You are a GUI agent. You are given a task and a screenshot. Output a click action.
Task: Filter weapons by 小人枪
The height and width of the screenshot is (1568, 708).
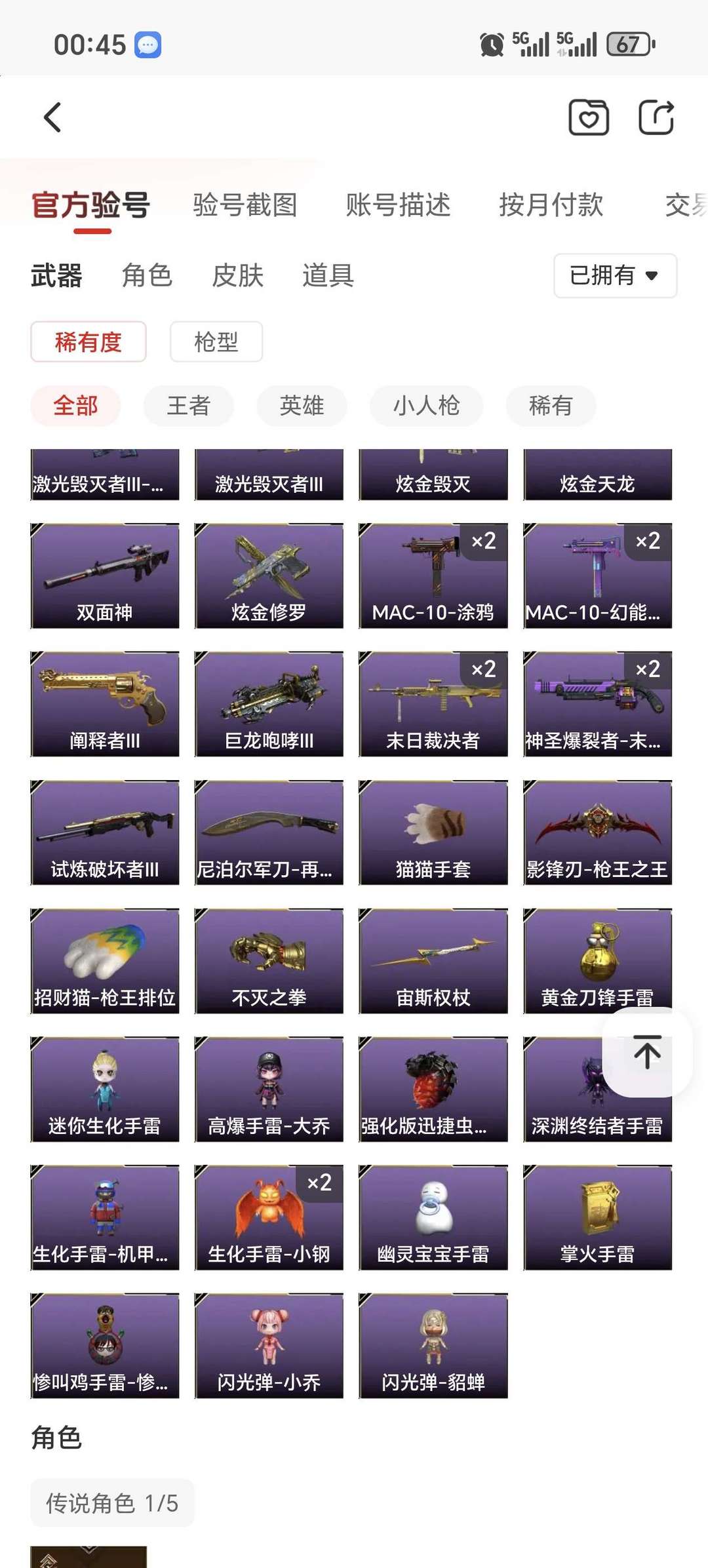pyautogui.click(x=426, y=406)
